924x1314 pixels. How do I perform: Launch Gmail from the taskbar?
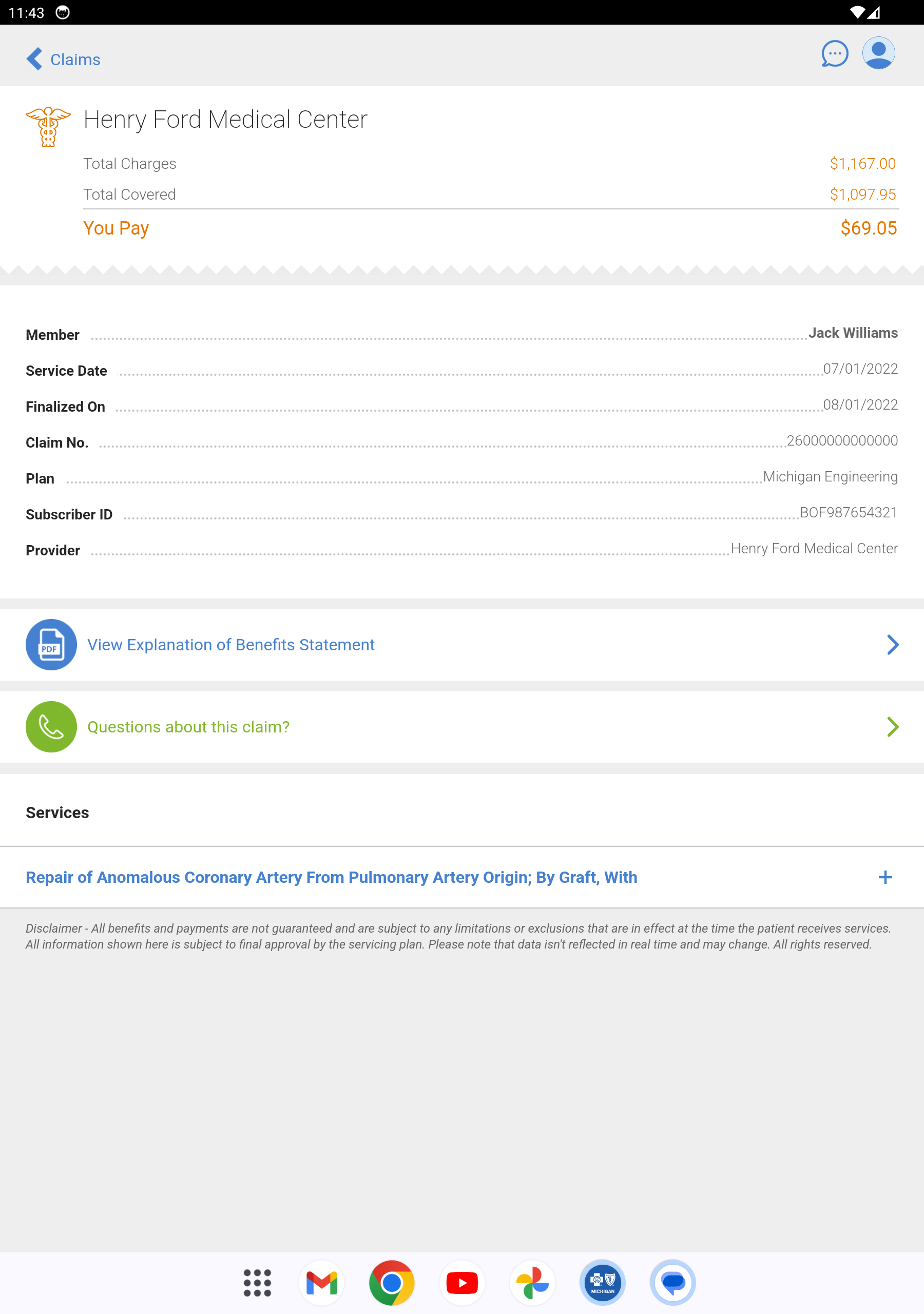322,1283
